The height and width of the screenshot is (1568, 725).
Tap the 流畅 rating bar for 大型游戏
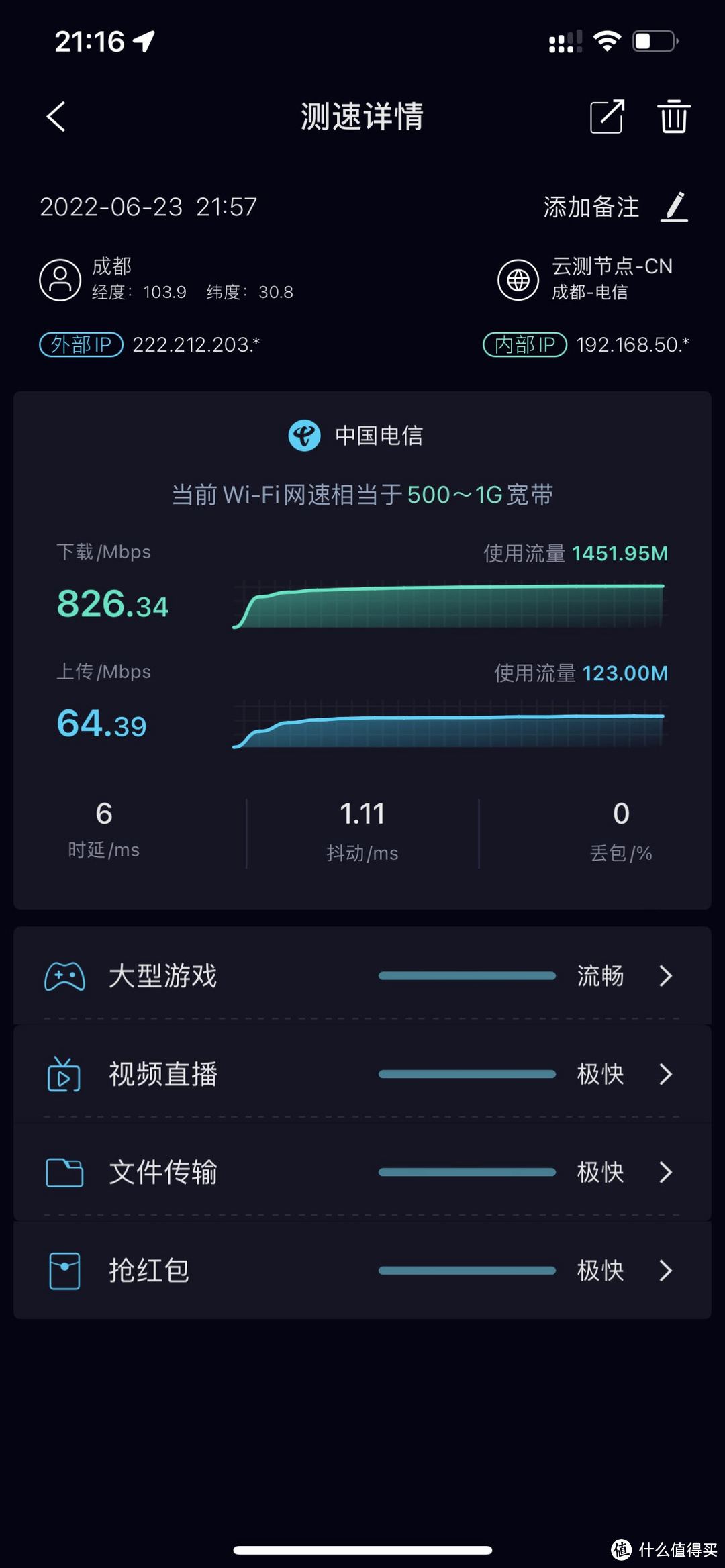(x=467, y=977)
